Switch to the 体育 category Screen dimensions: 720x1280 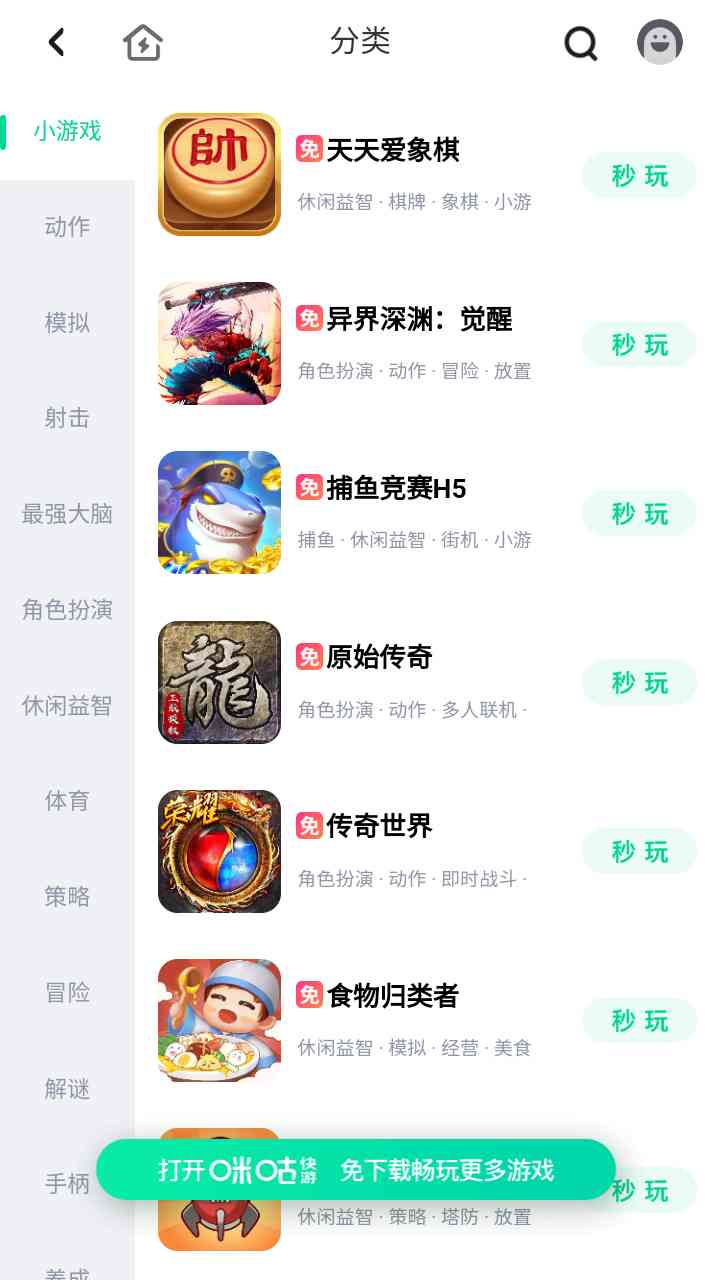pos(67,801)
